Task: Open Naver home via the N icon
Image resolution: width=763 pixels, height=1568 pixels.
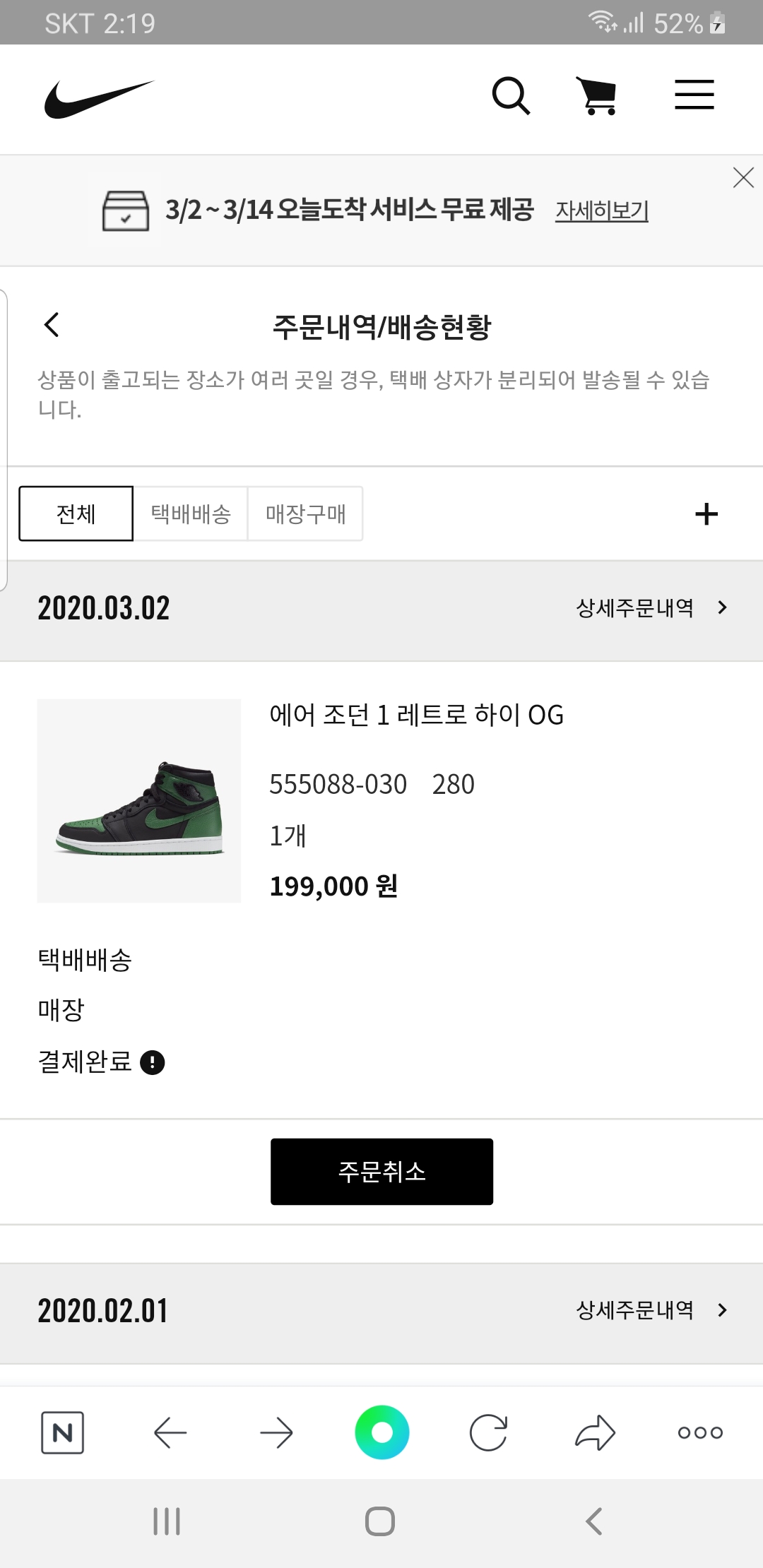Action: tap(62, 1432)
